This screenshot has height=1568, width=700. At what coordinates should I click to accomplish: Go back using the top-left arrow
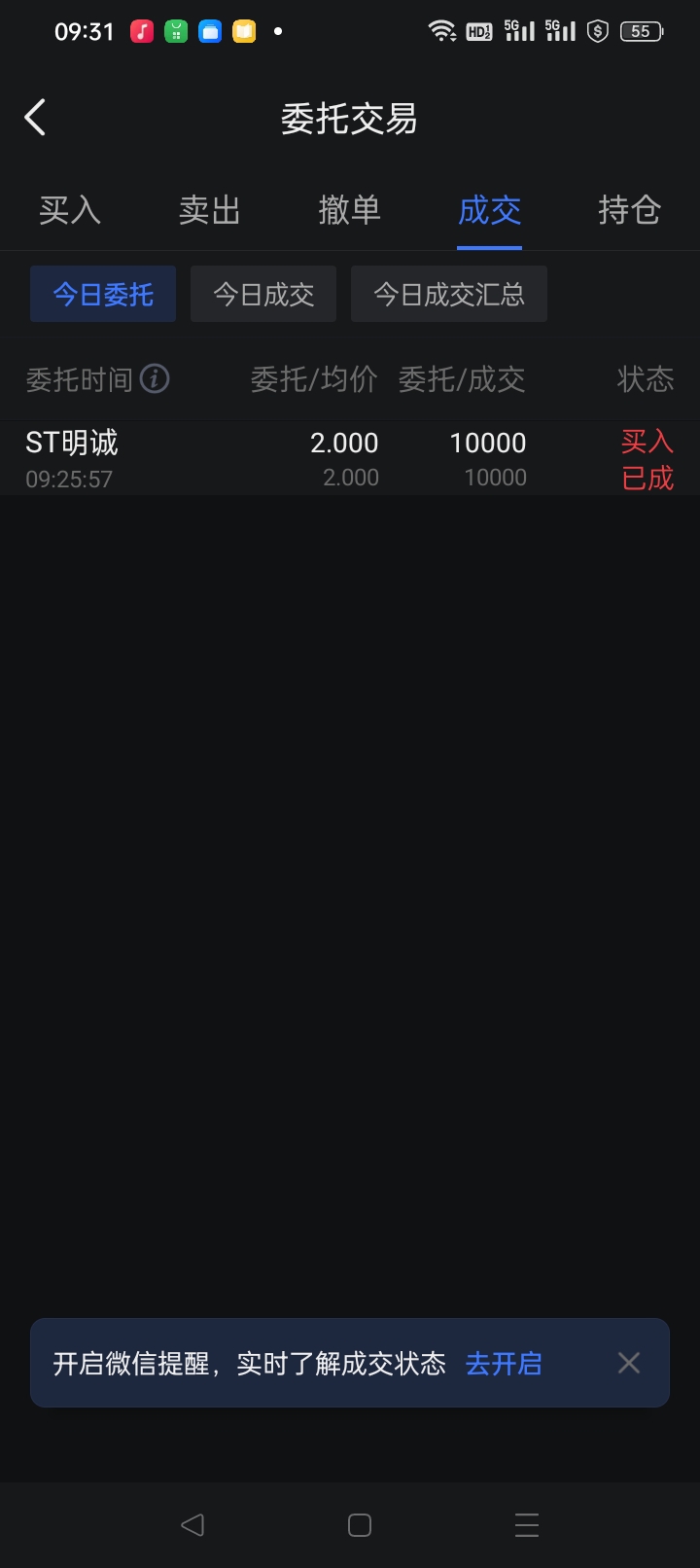(35, 118)
